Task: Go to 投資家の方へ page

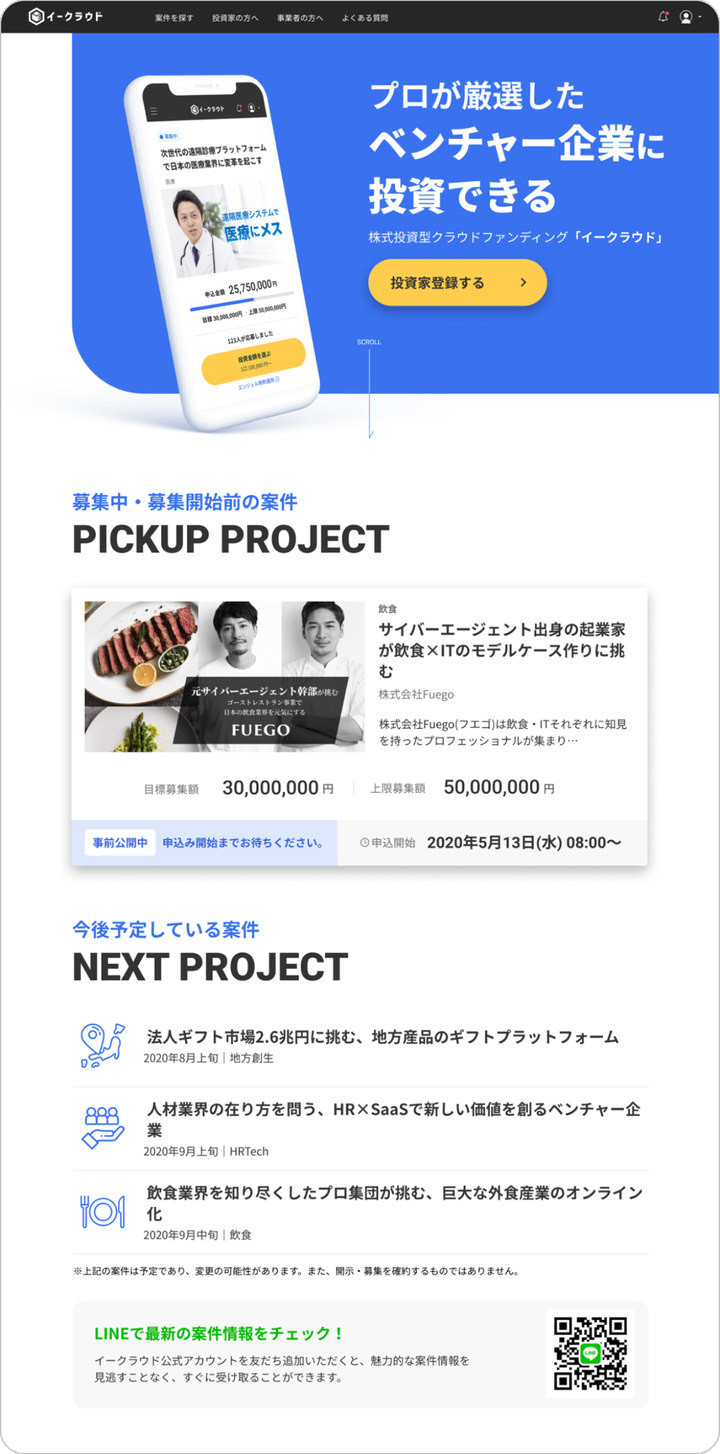Action: click(235, 18)
